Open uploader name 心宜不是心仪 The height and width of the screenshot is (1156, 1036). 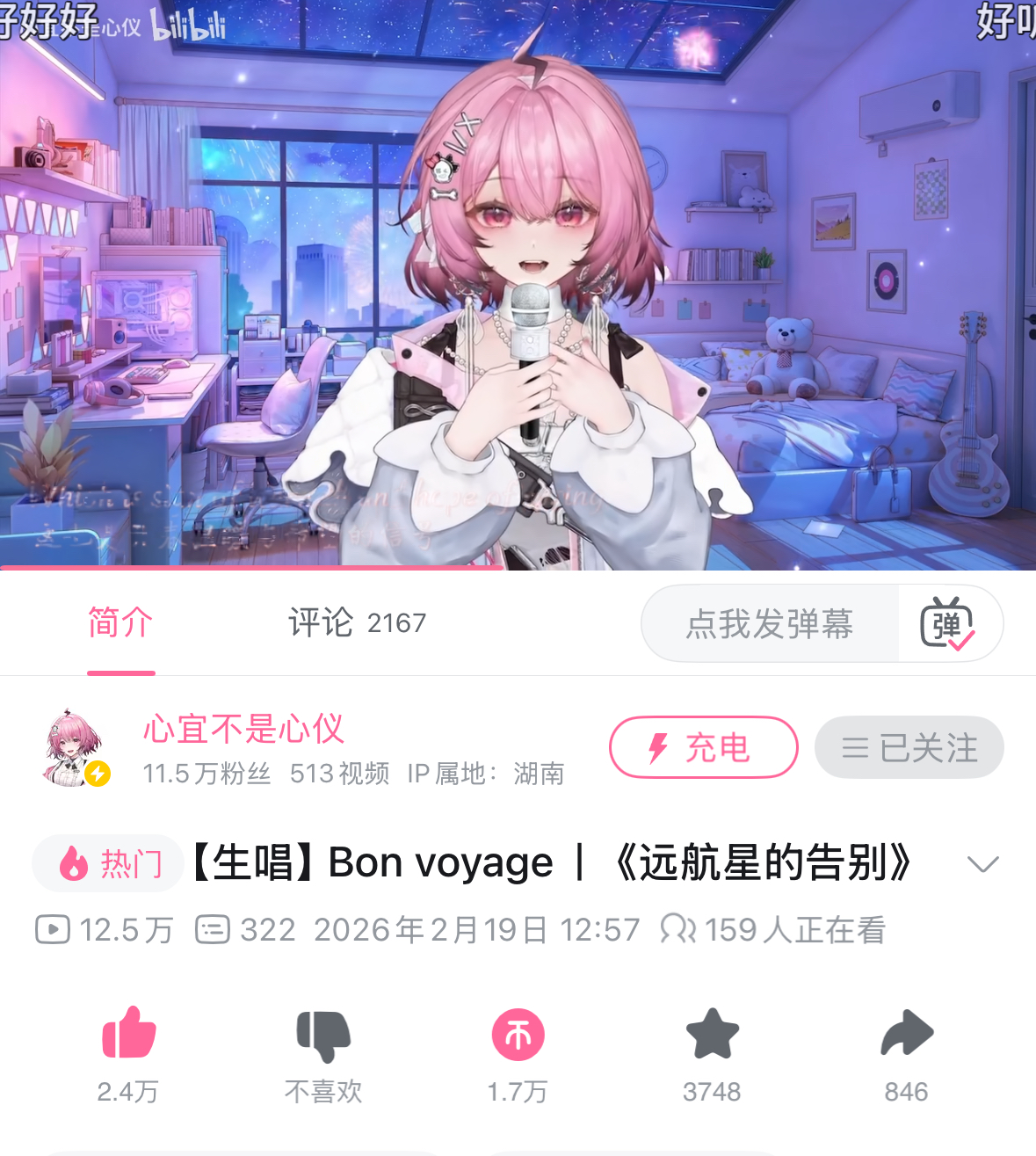[x=243, y=728]
